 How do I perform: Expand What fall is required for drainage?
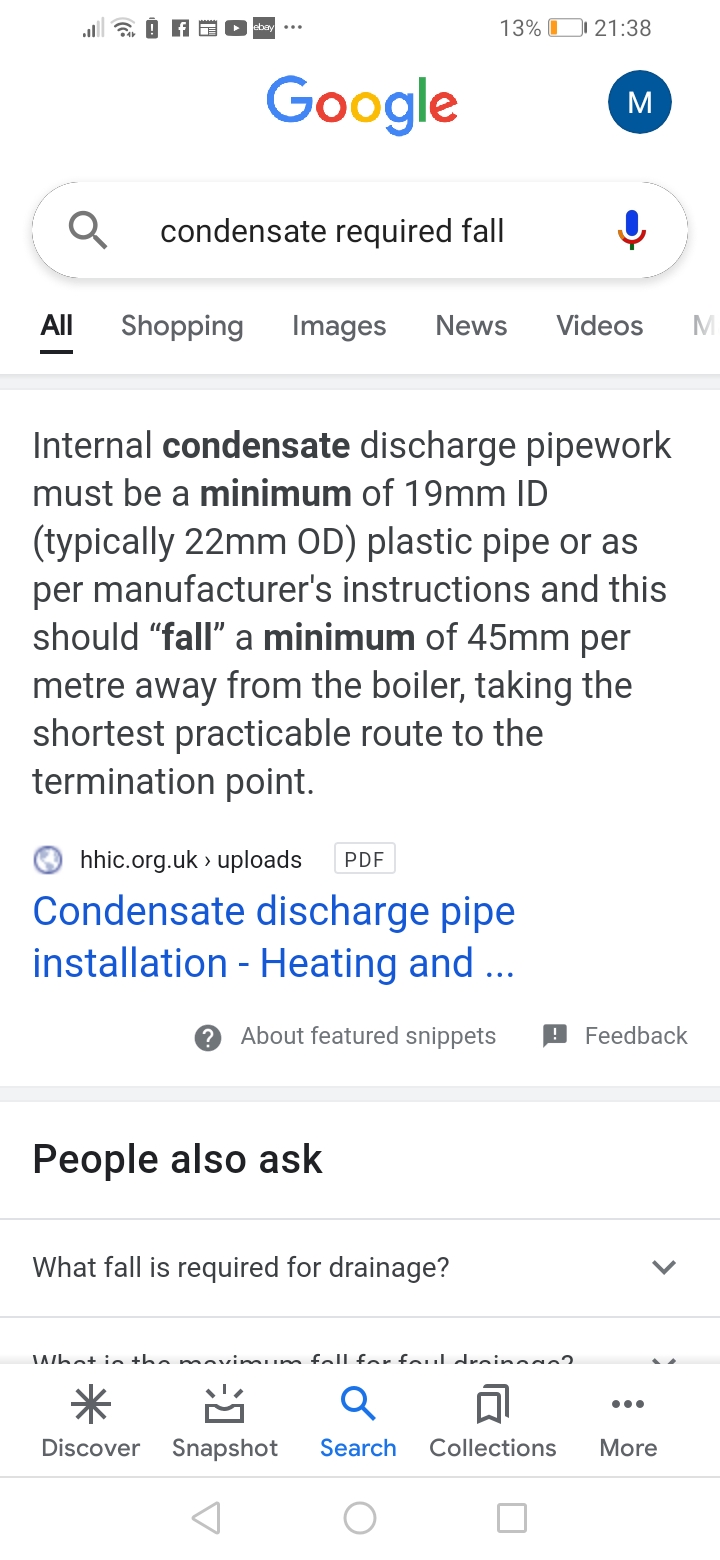point(355,1268)
